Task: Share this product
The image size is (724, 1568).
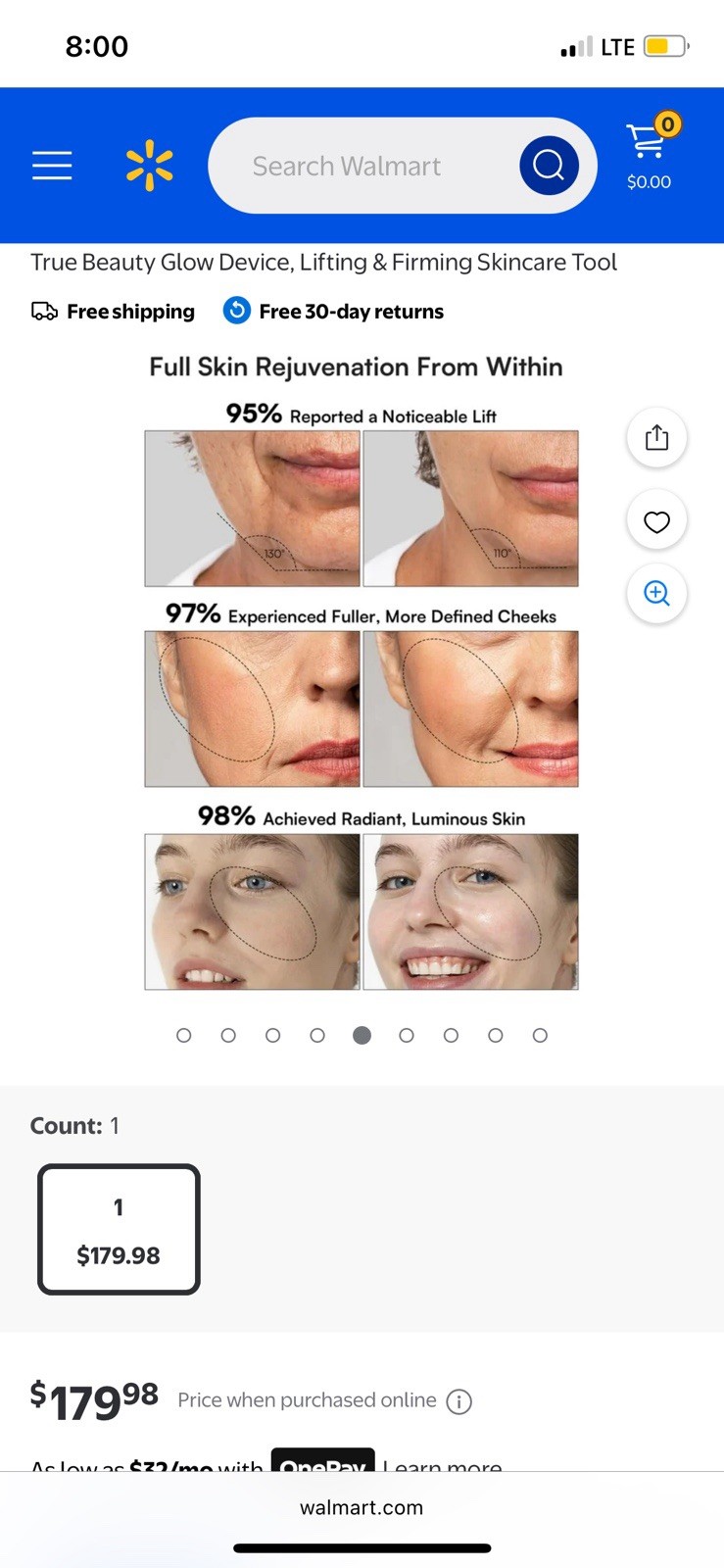Action: click(x=656, y=437)
